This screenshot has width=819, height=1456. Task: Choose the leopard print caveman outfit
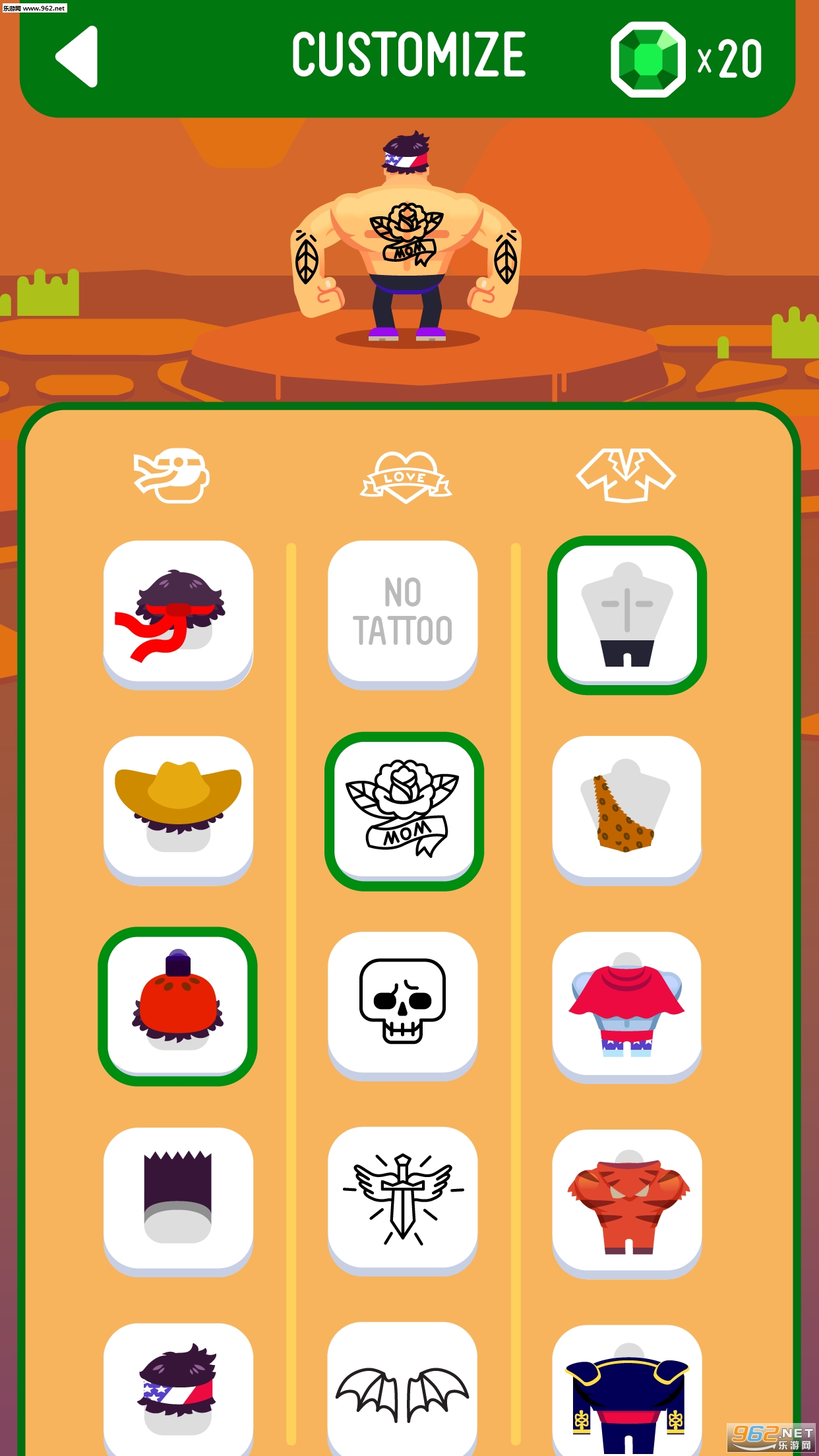tap(627, 810)
